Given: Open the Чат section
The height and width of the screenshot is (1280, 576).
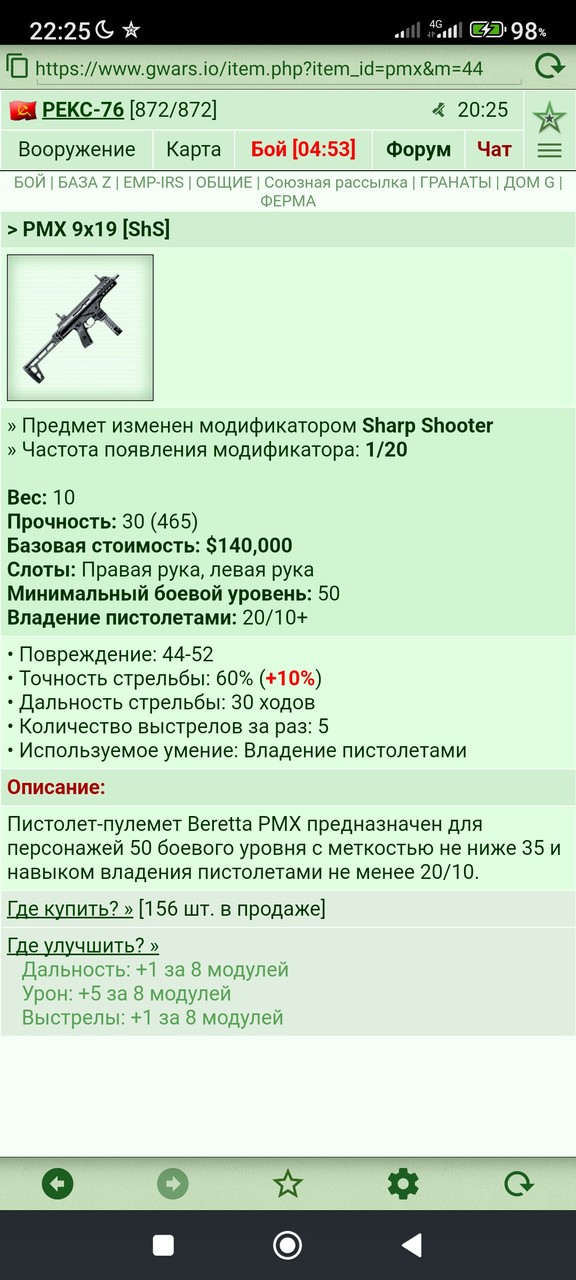Looking at the screenshot, I should click(494, 149).
